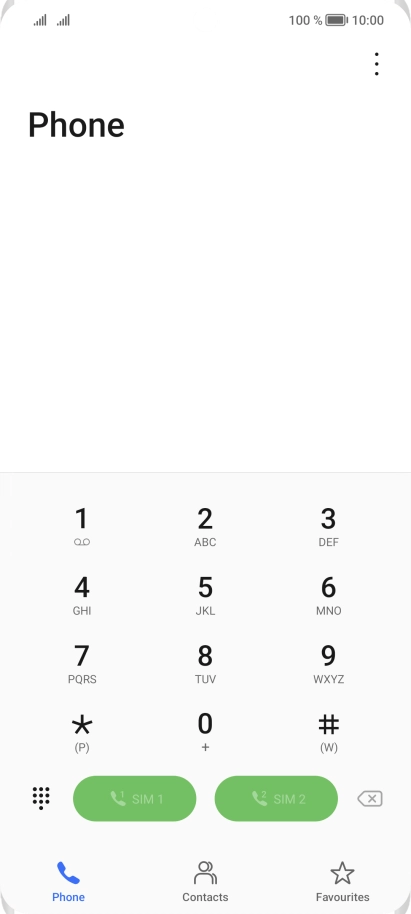Tap the 8 TUV key

[205, 663]
